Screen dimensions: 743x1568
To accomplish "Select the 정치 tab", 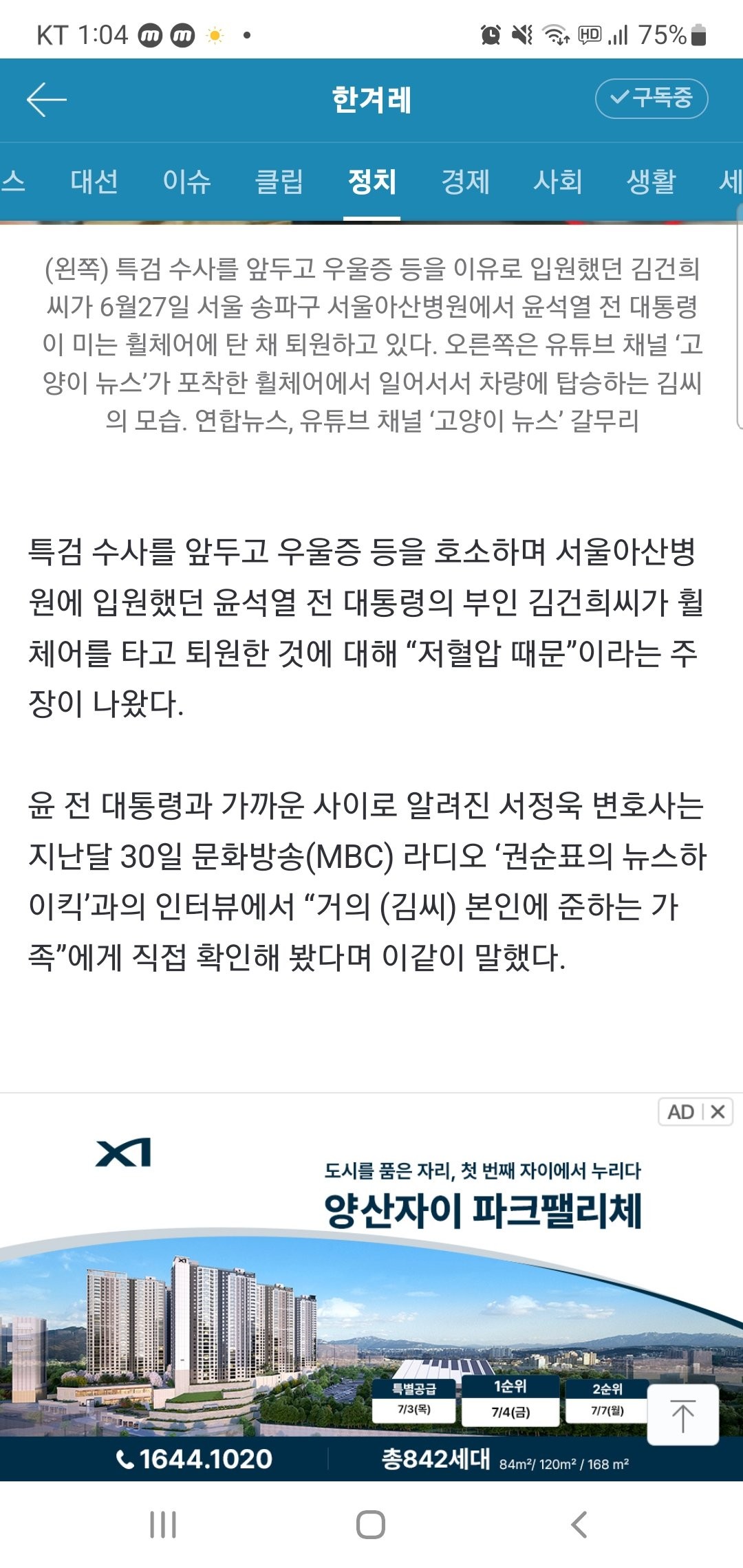I will [371, 182].
